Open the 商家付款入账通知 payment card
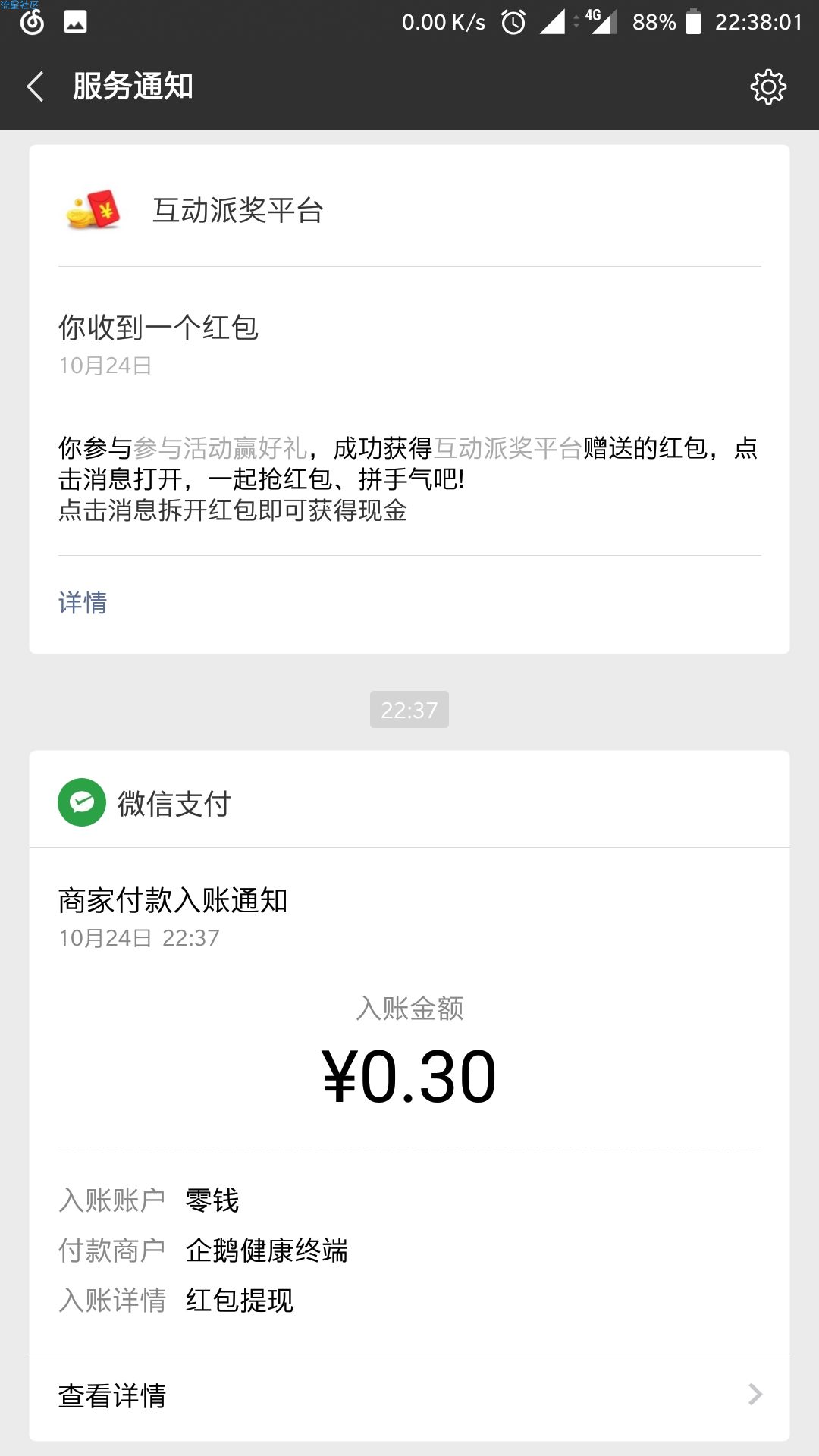 click(x=409, y=1100)
